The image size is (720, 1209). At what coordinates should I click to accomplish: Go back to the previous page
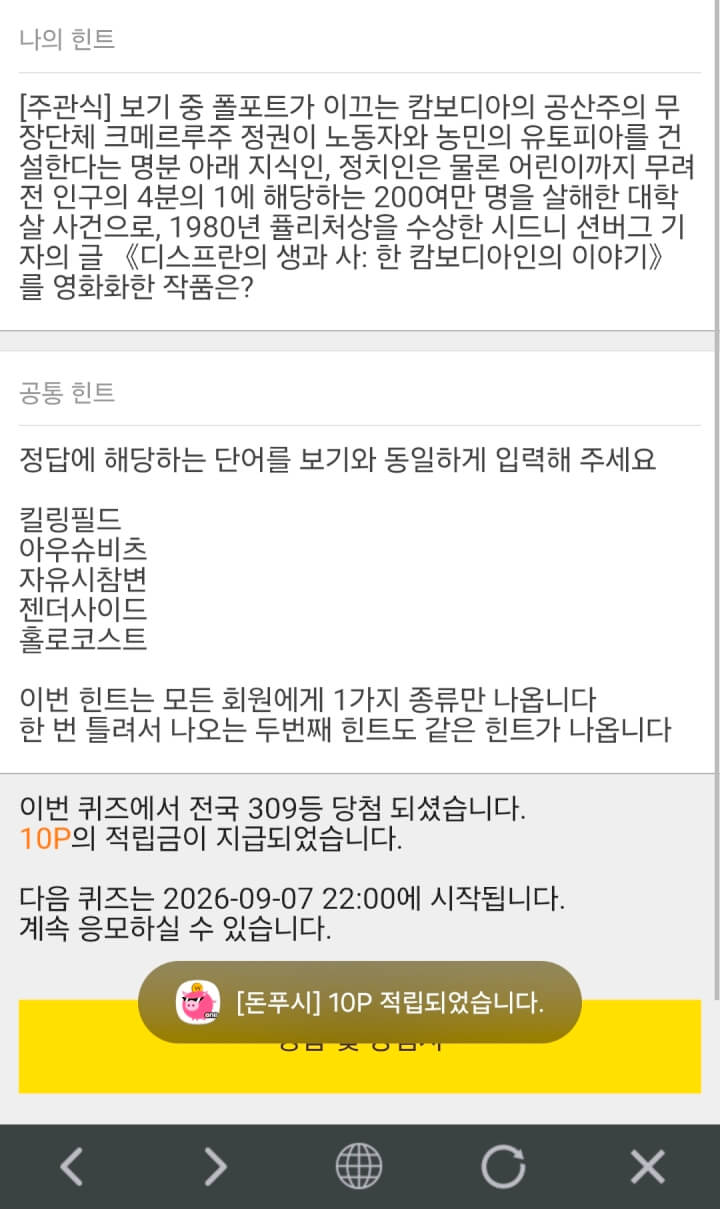[71, 1166]
